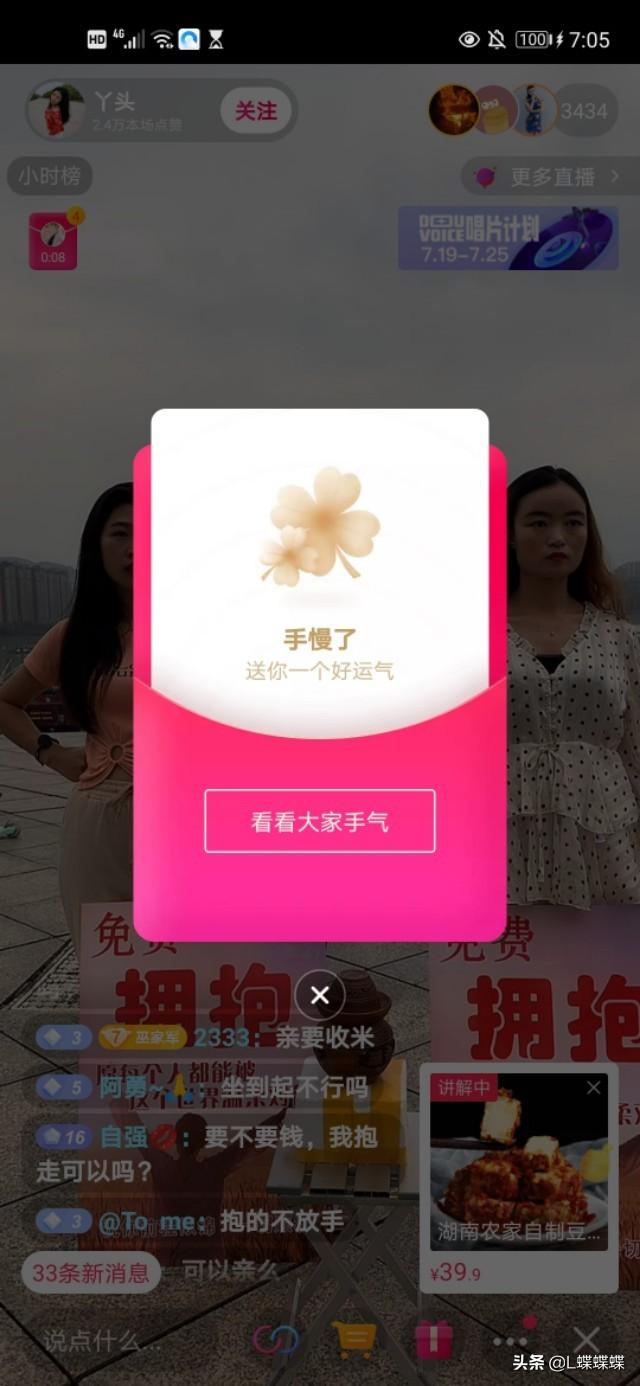Open 小时榜 ranking

point(50,176)
